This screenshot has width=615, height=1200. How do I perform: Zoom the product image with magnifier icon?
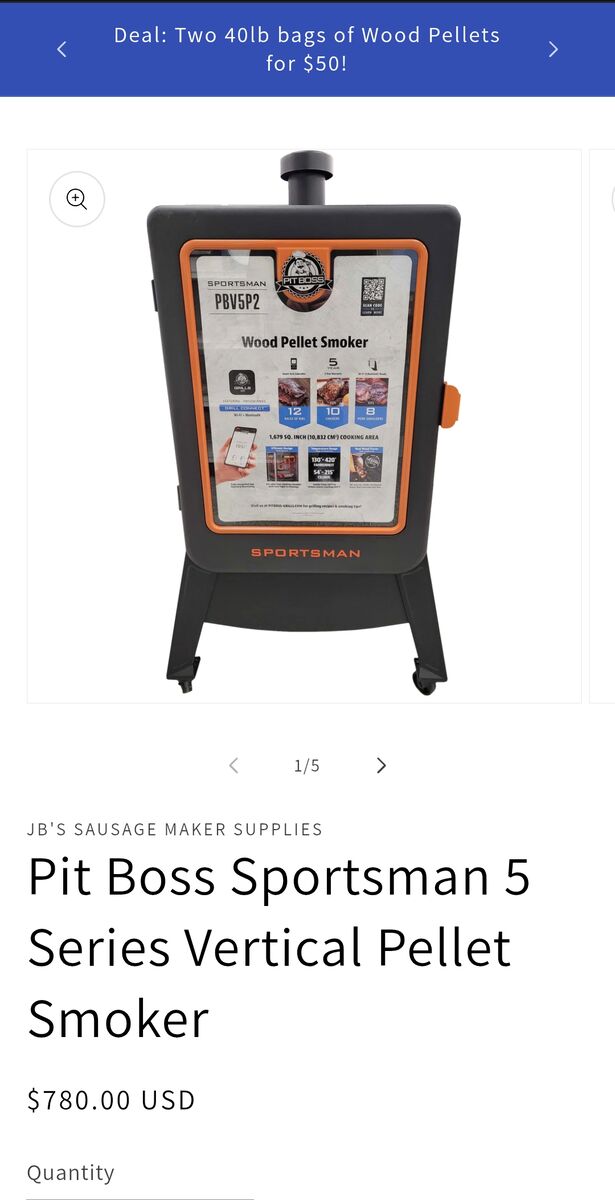pos(77,198)
